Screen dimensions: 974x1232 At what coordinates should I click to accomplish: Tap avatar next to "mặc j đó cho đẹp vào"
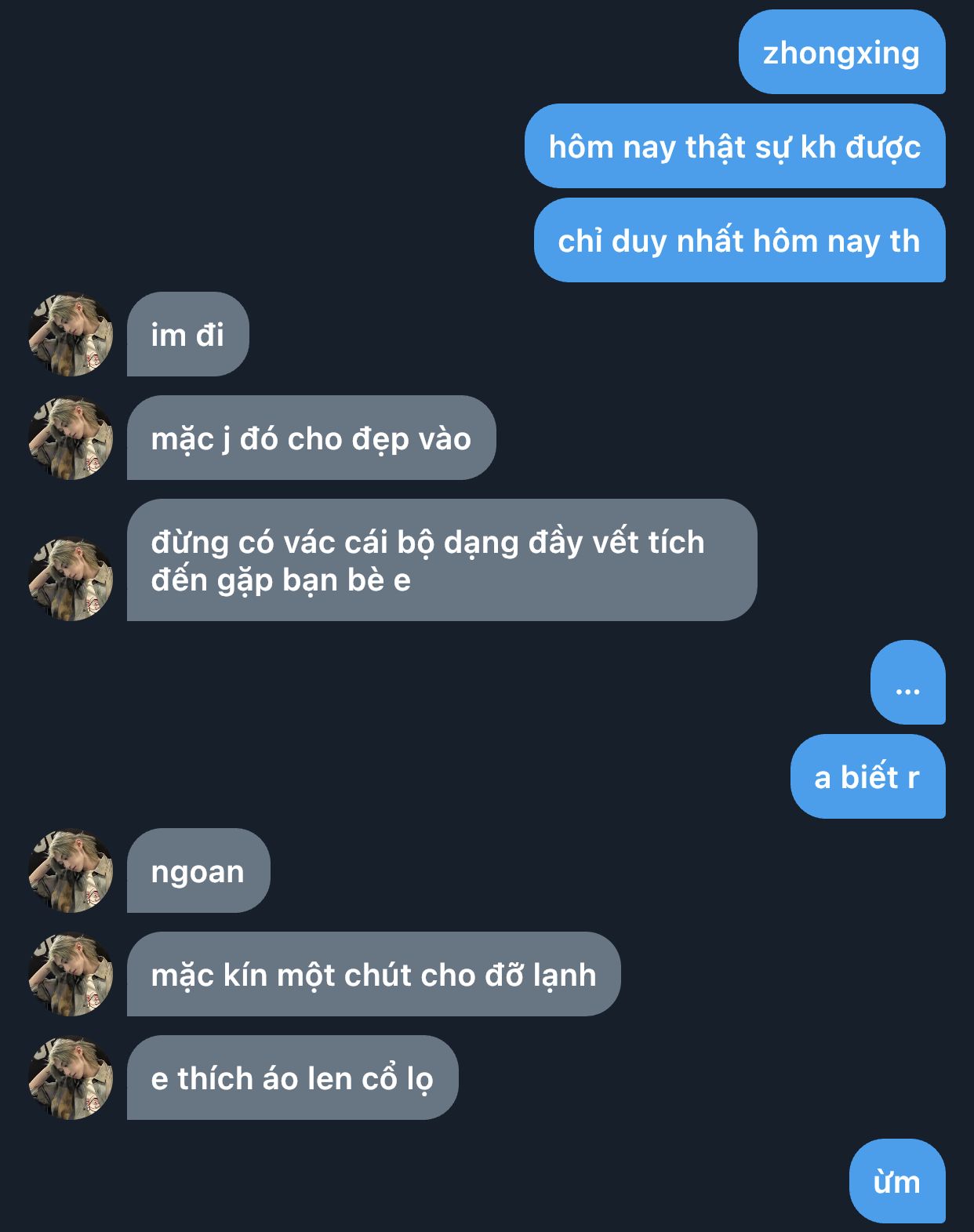[71, 438]
